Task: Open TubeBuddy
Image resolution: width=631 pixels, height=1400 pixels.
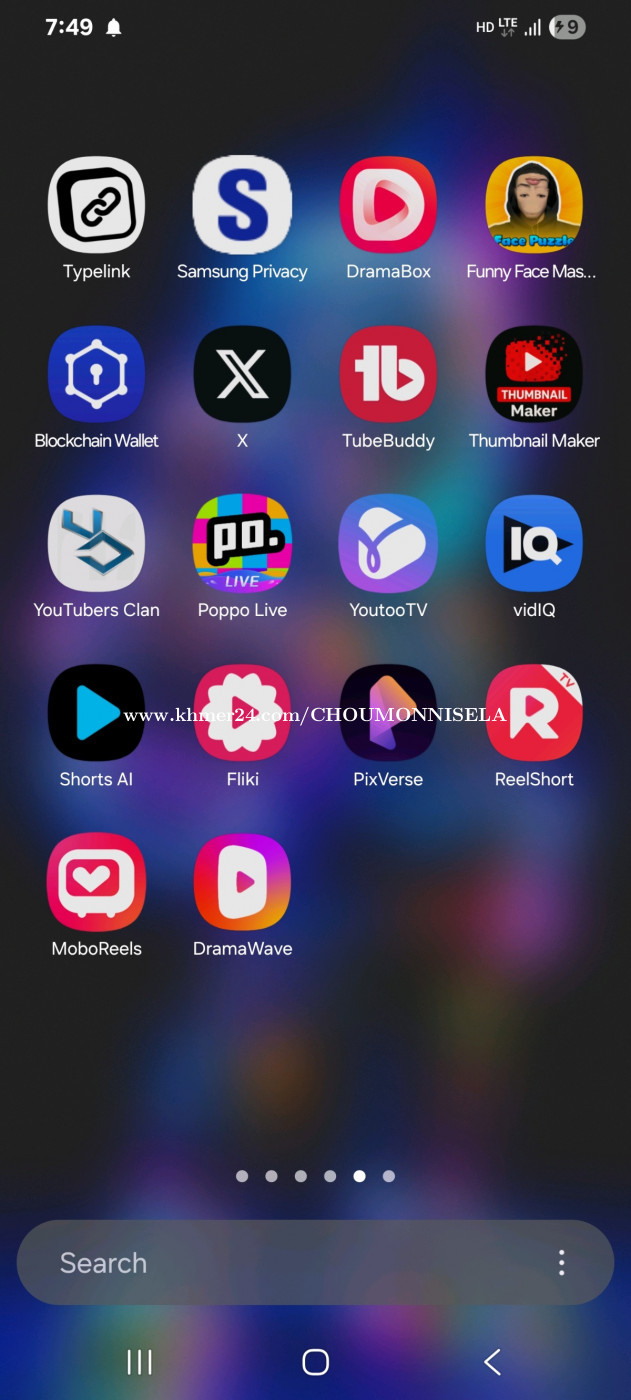Action: 388,374
